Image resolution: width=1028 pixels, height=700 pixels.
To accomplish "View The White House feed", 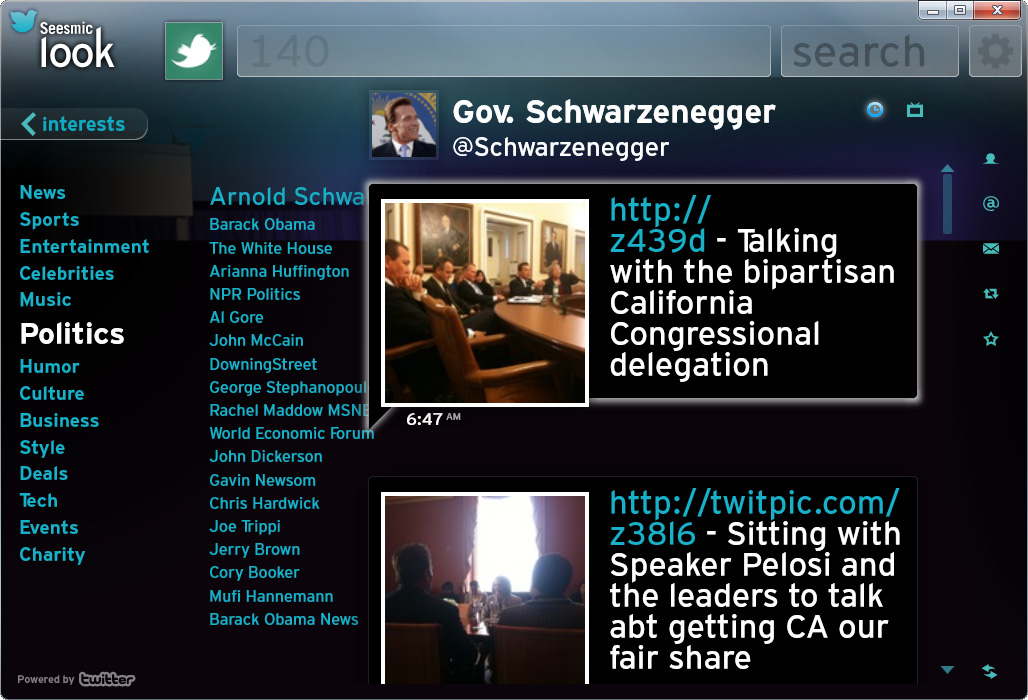I will click(x=270, y=248).
